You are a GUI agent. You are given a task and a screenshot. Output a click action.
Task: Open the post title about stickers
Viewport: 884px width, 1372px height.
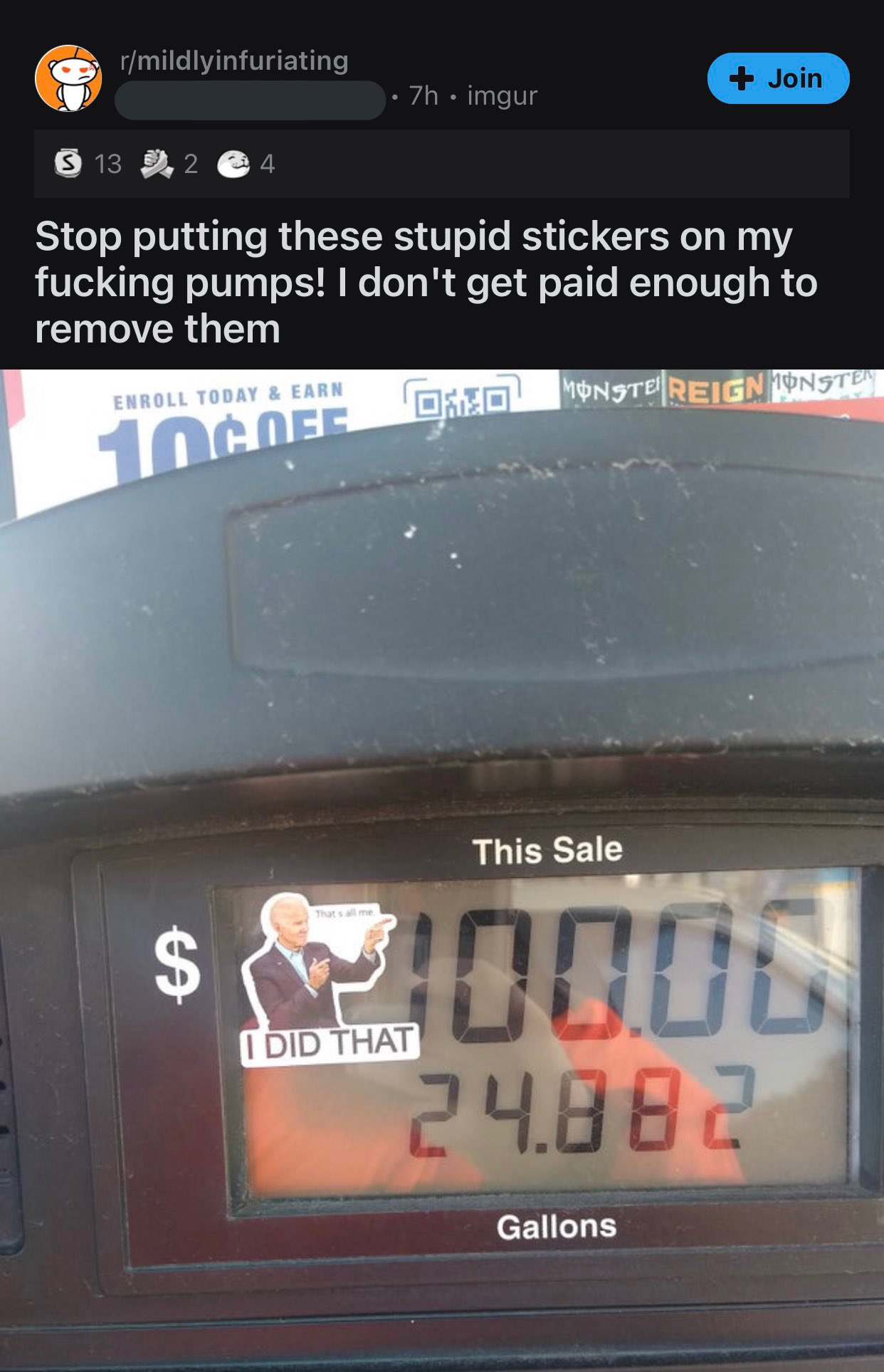click(427, 282)
